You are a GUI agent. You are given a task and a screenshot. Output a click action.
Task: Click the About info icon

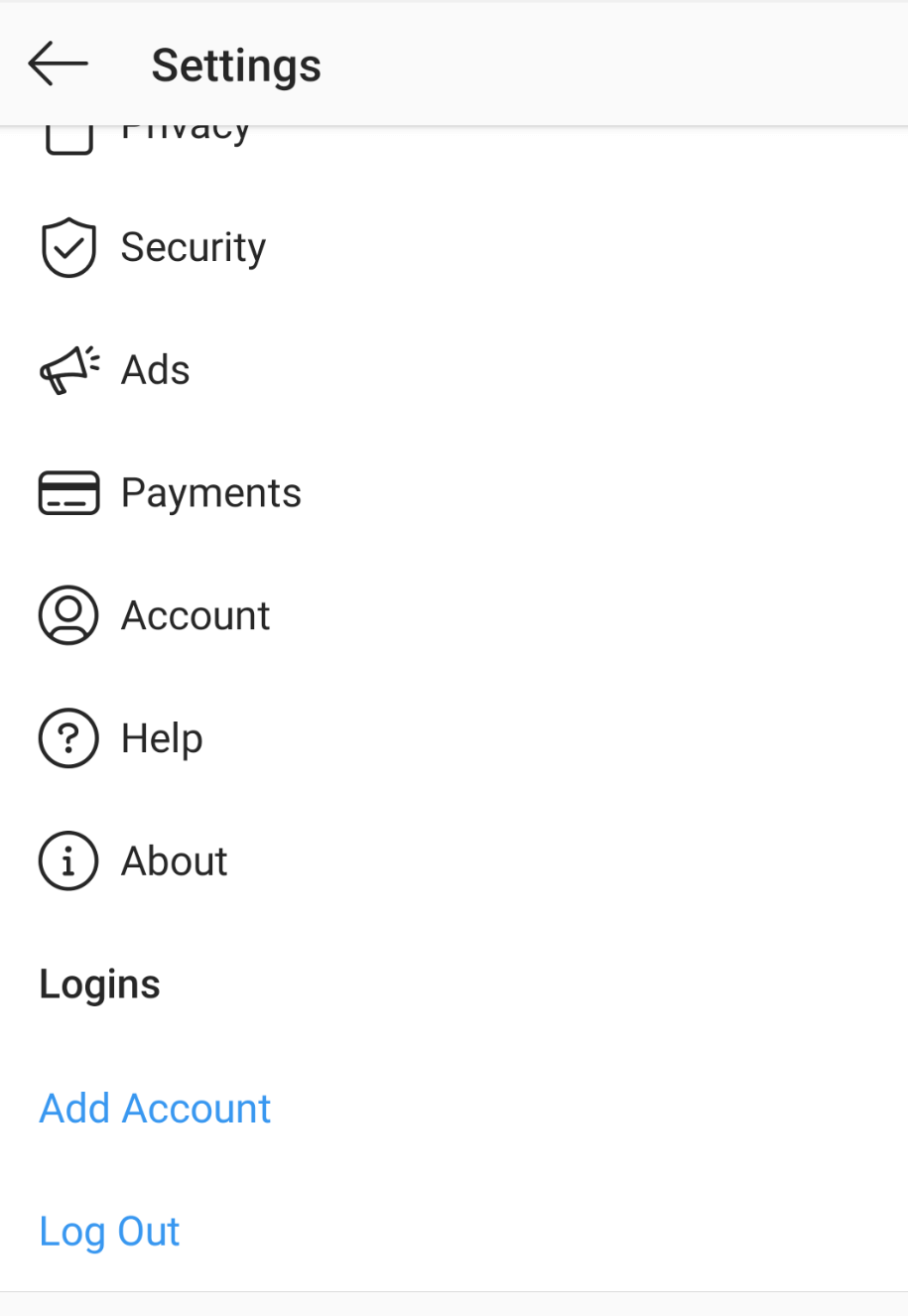tap(67, 860)
